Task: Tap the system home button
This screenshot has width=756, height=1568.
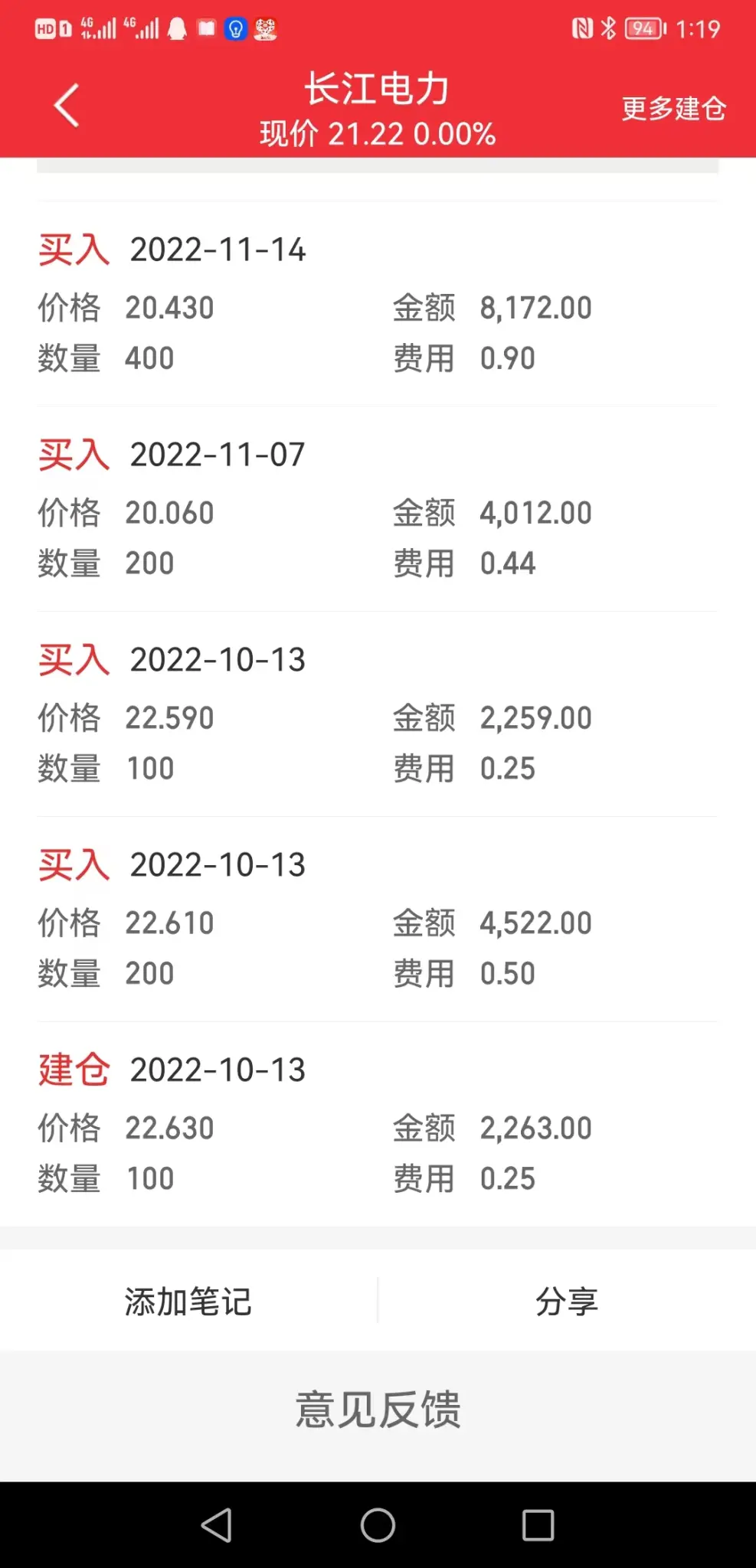Action: coord(378,1525)
